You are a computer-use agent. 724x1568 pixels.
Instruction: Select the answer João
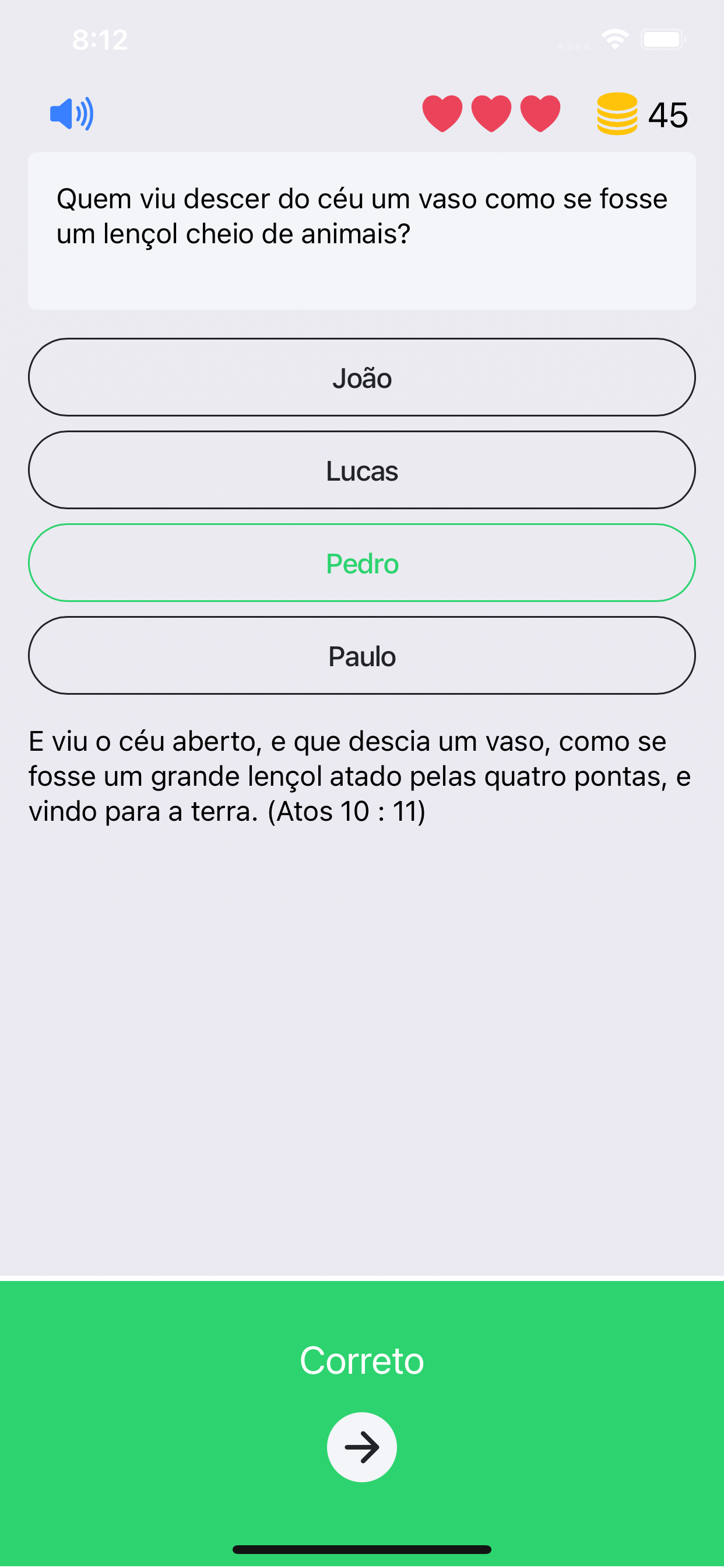(x=361, y=377)
